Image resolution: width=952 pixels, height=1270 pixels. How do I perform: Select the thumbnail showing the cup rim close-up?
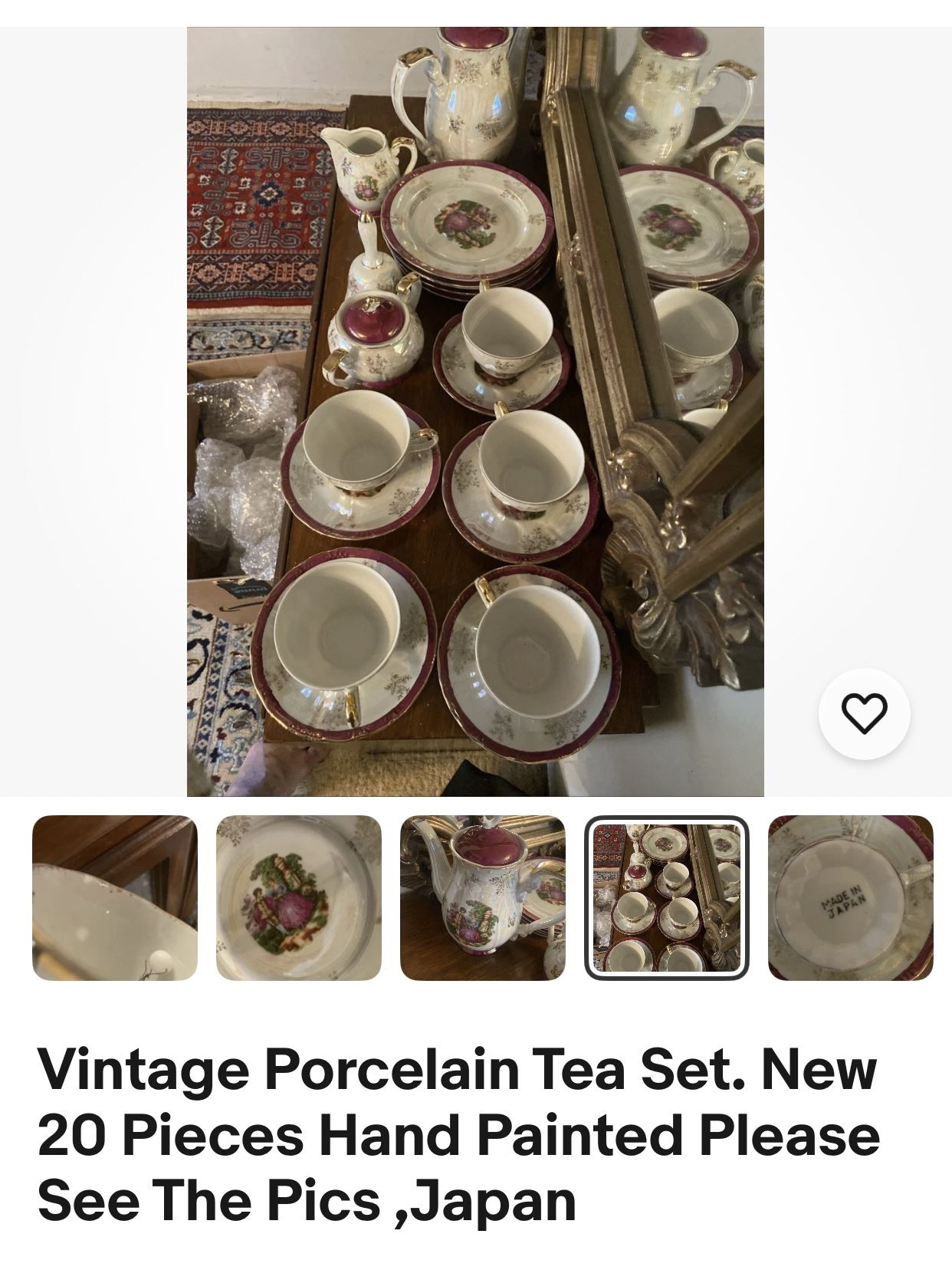(x=115, y=897)
